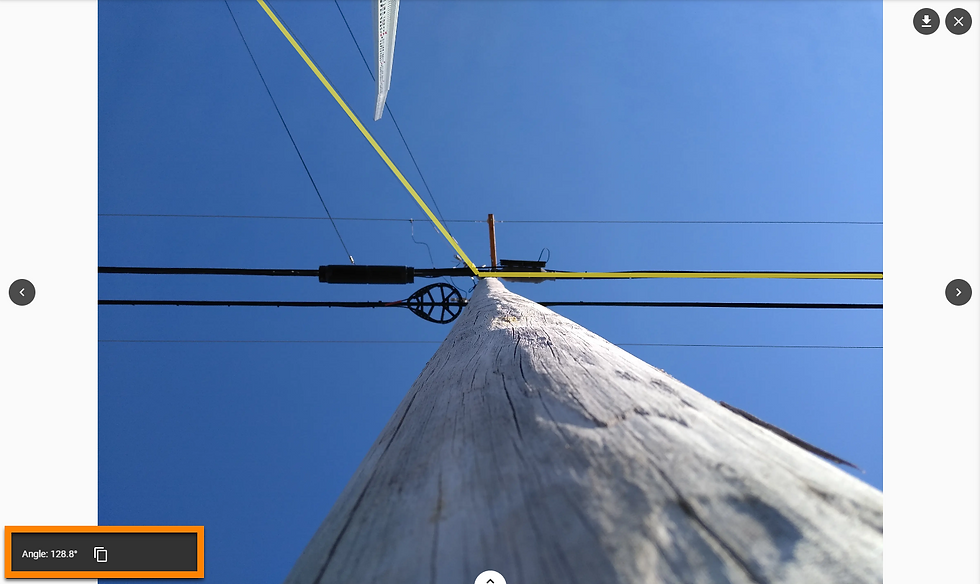Download the current photo

926,22
